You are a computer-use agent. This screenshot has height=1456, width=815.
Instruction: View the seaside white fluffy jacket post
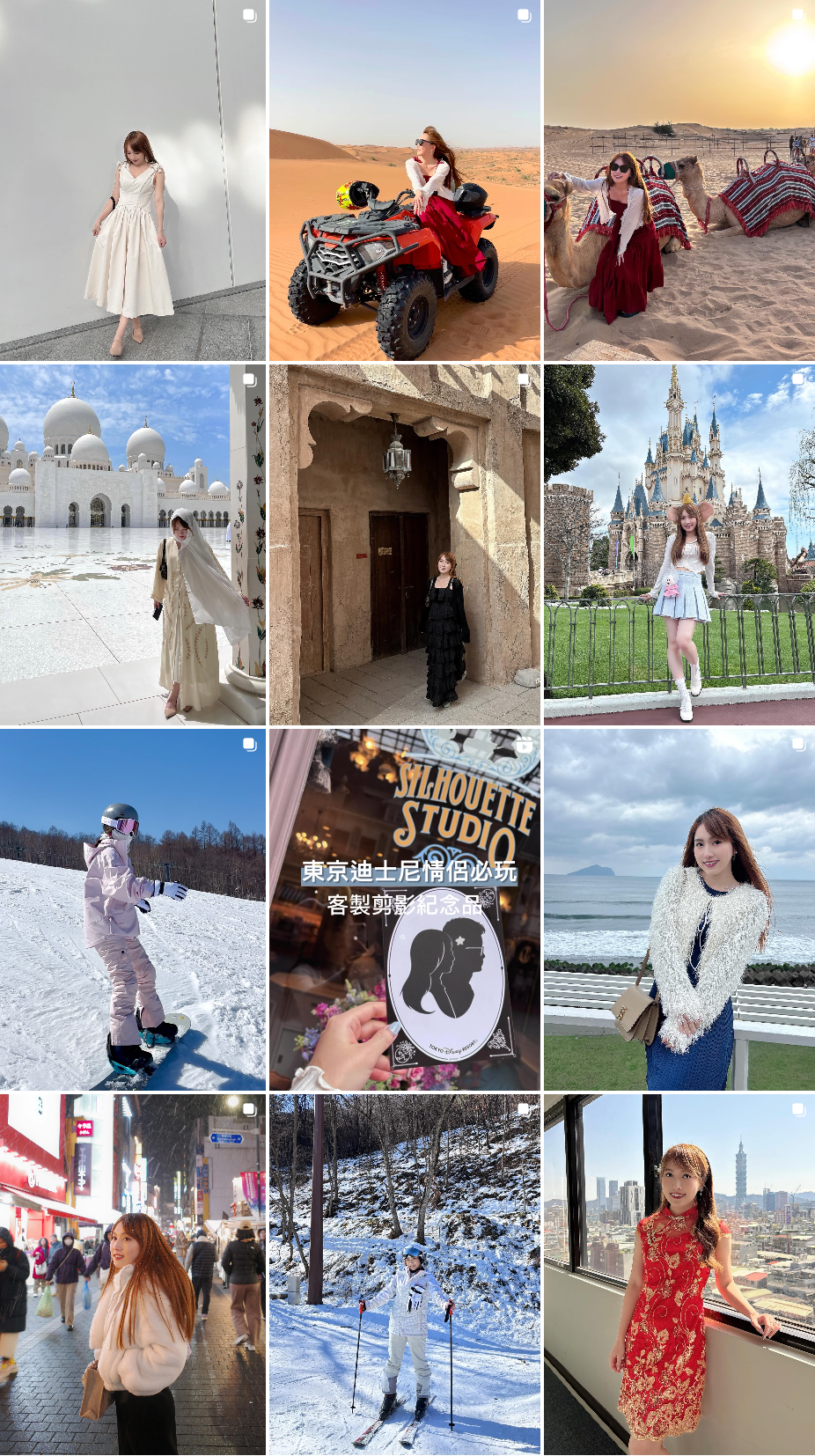(679, 909)
